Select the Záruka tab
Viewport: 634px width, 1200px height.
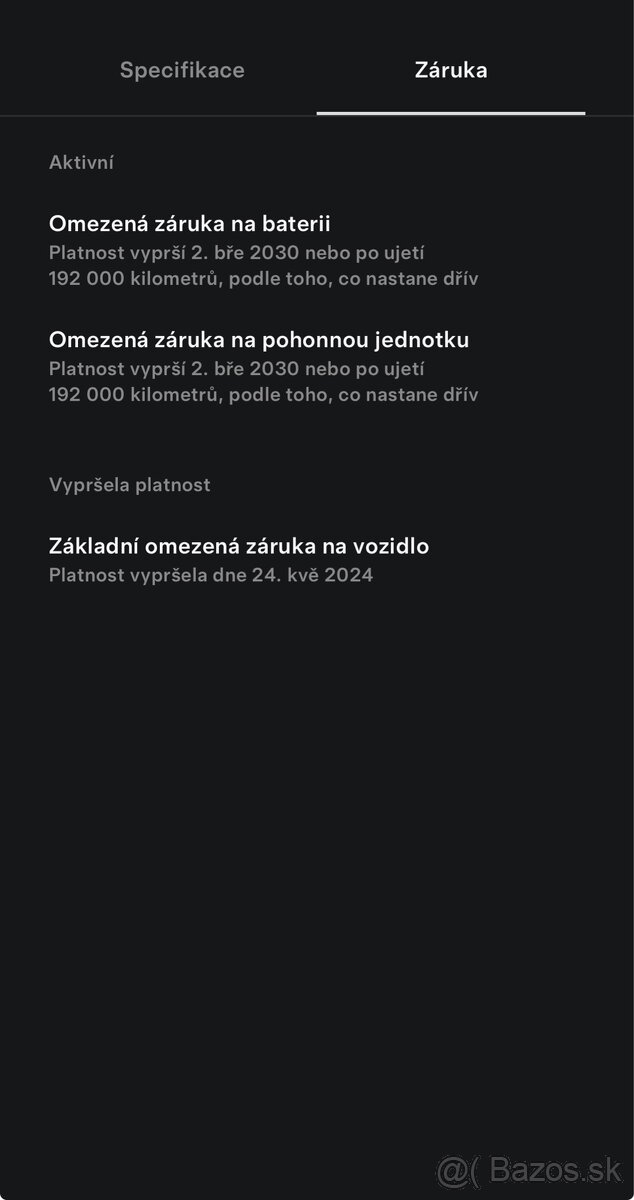(x=451, y=70)
